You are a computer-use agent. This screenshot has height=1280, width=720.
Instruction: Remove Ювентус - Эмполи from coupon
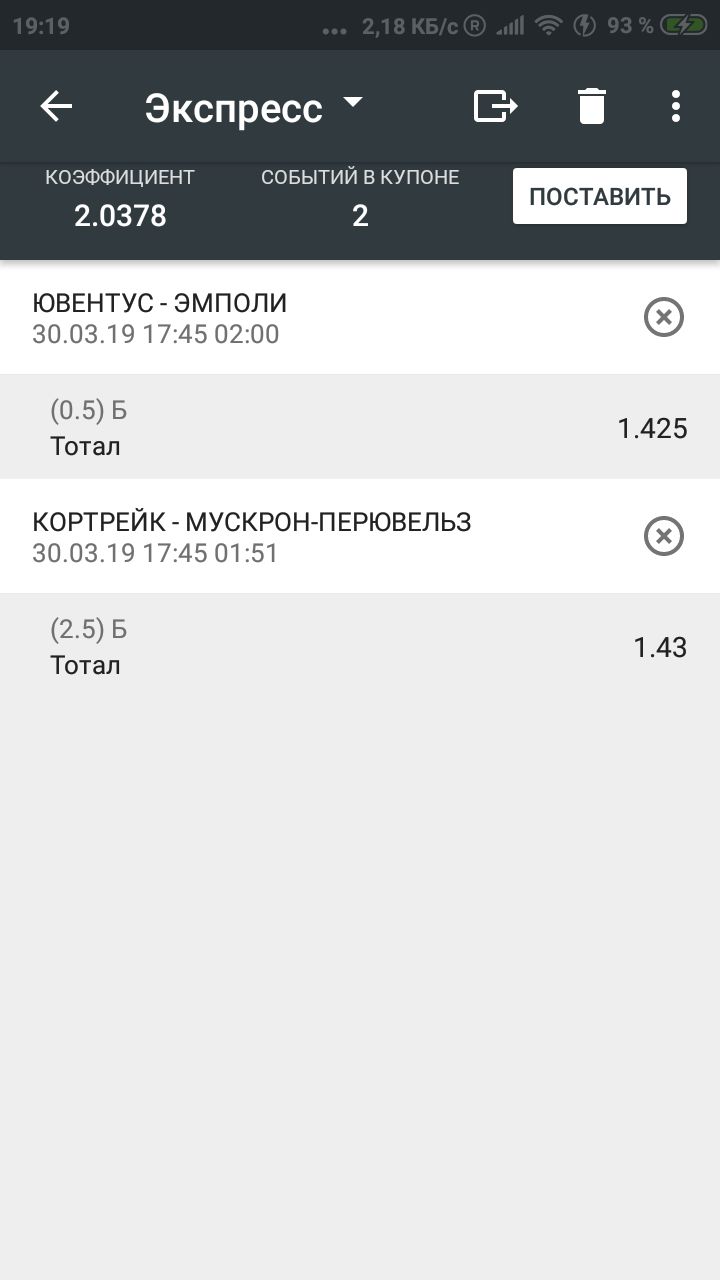(663, 318)
